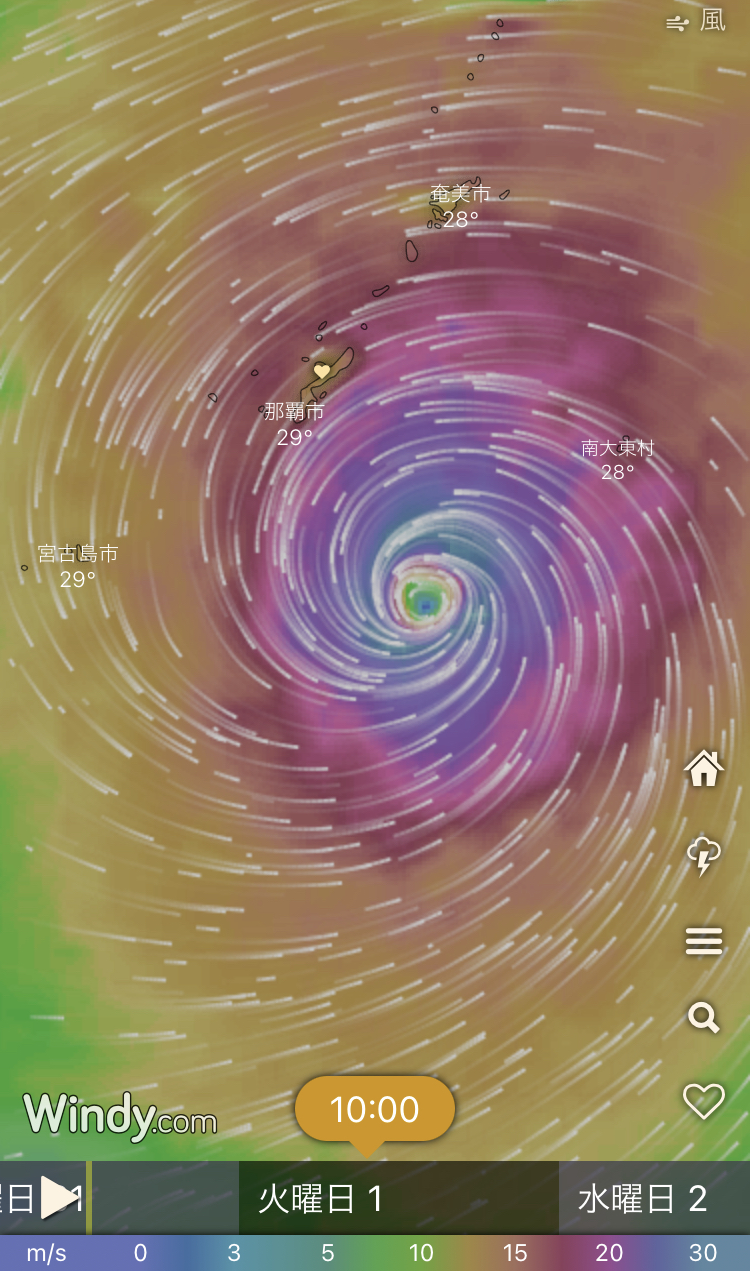
Task: Open the wind layer selector
Action: (697, 21)
